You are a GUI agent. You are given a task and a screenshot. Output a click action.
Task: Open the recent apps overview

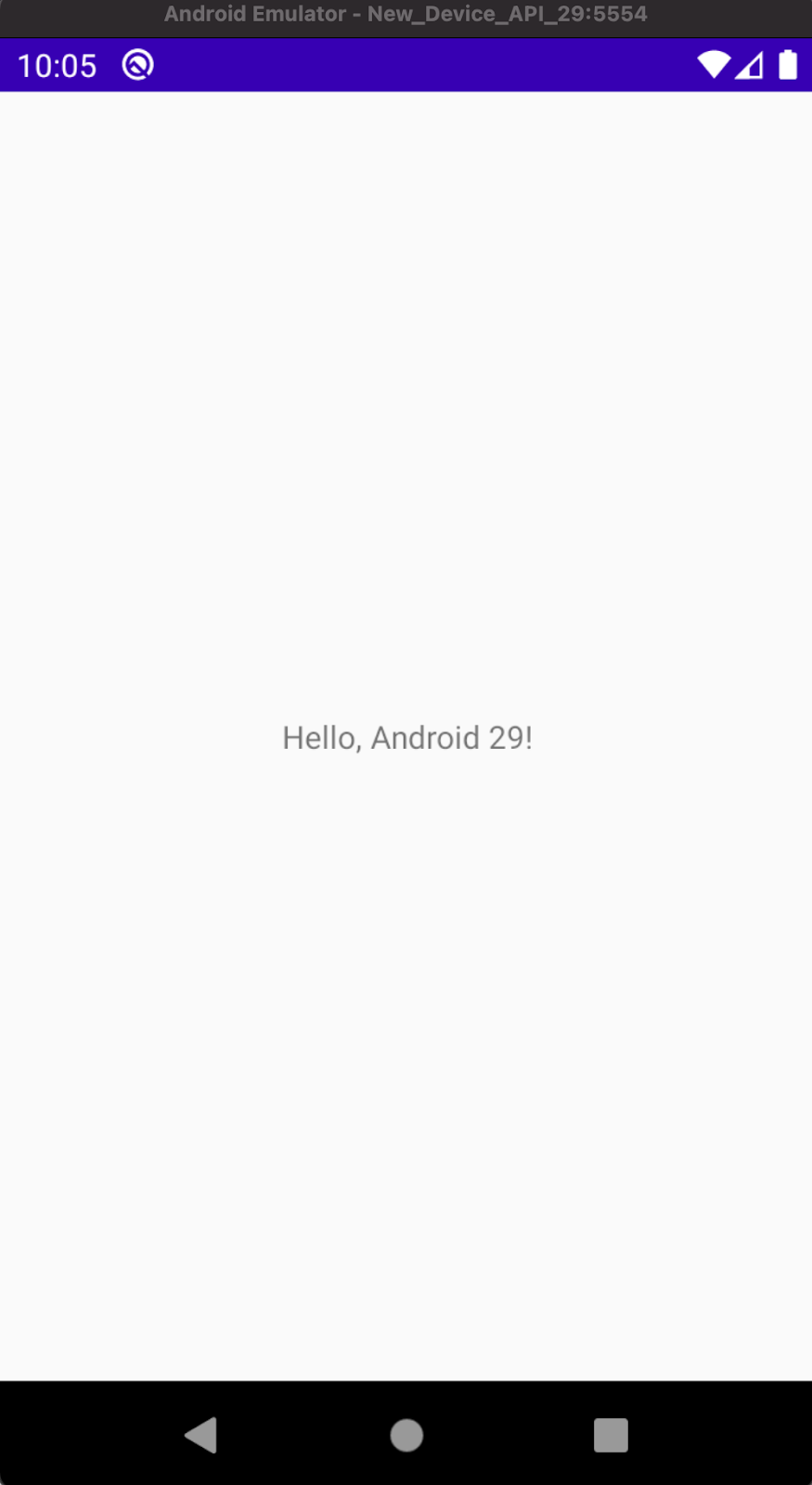tap(611, 1435)
